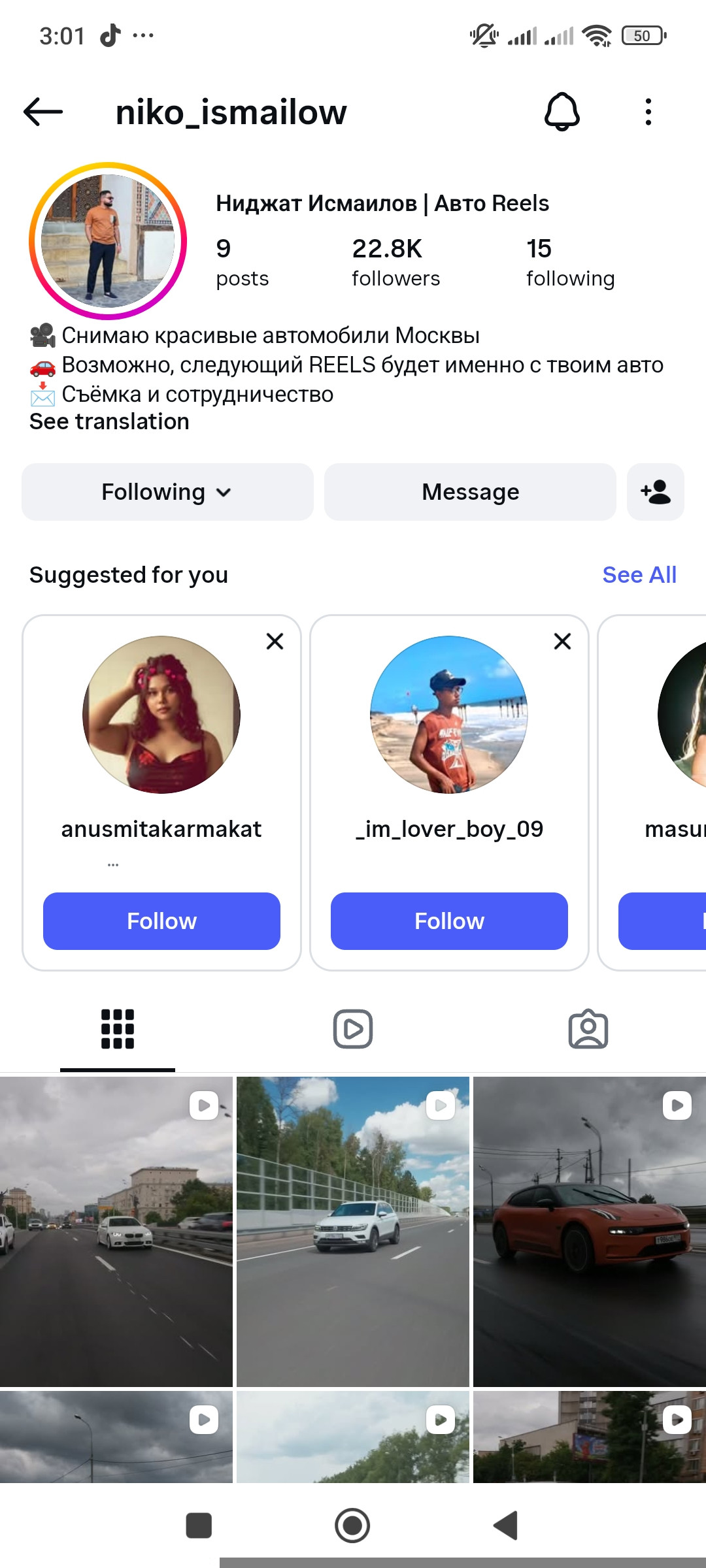The height and width of the screenshot is (1568, 706).
Task: See All suggested accounts
Action: [x=639, y=575]
